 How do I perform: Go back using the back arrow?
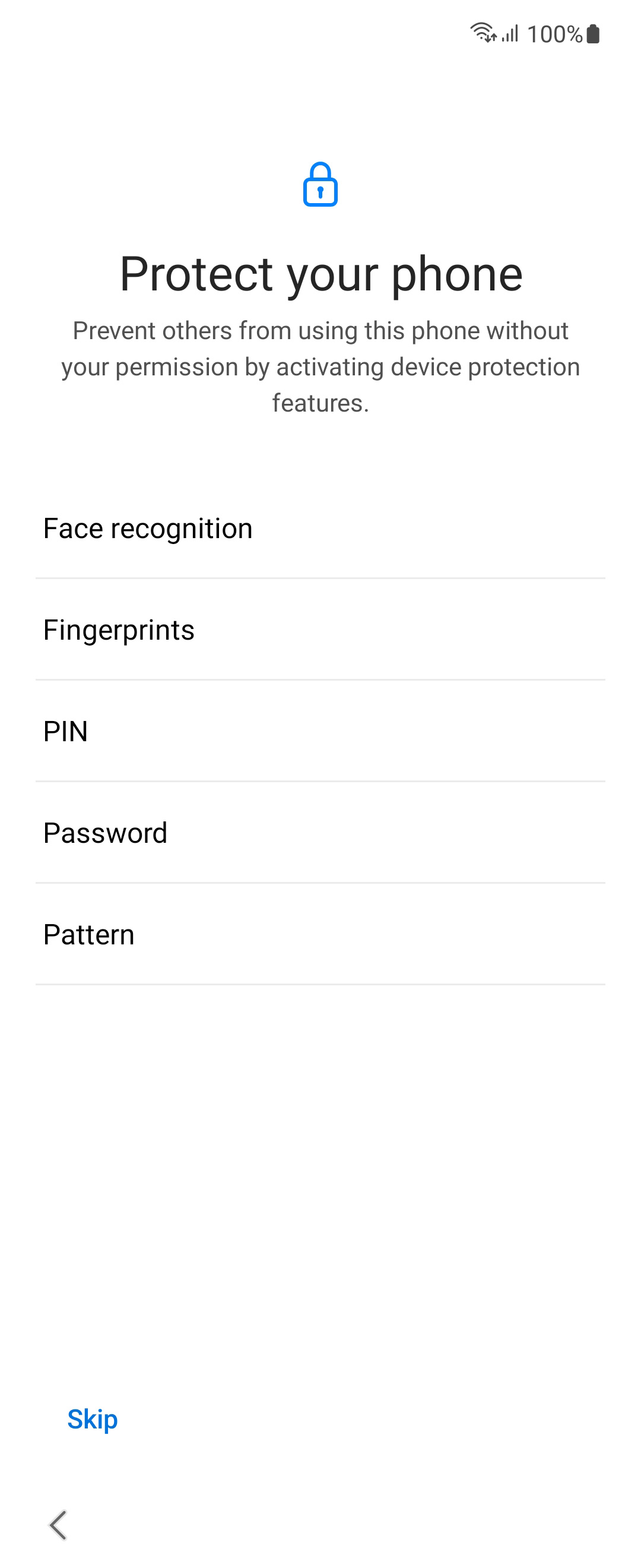pyautogui.click(x=58, y=1525)
